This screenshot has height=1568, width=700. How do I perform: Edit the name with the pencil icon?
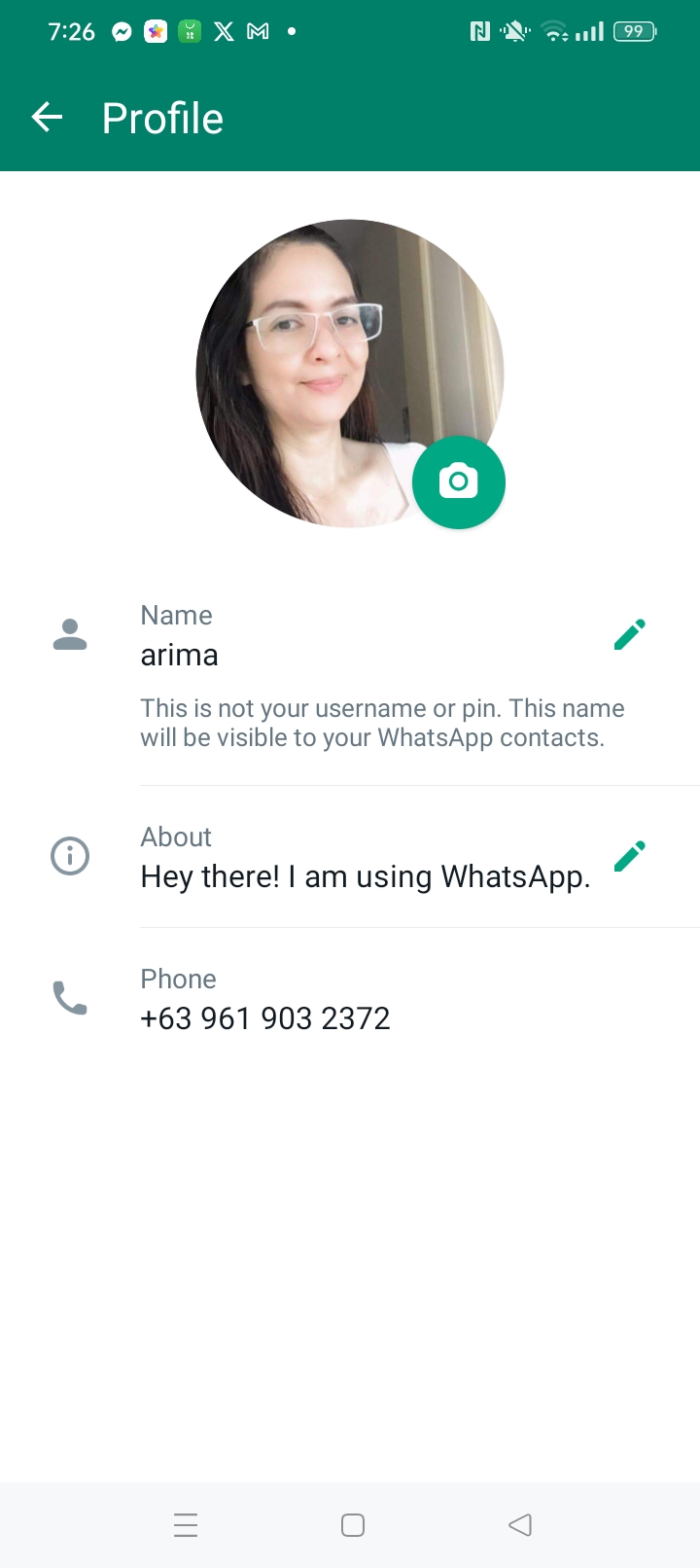(x=629, y=634)
